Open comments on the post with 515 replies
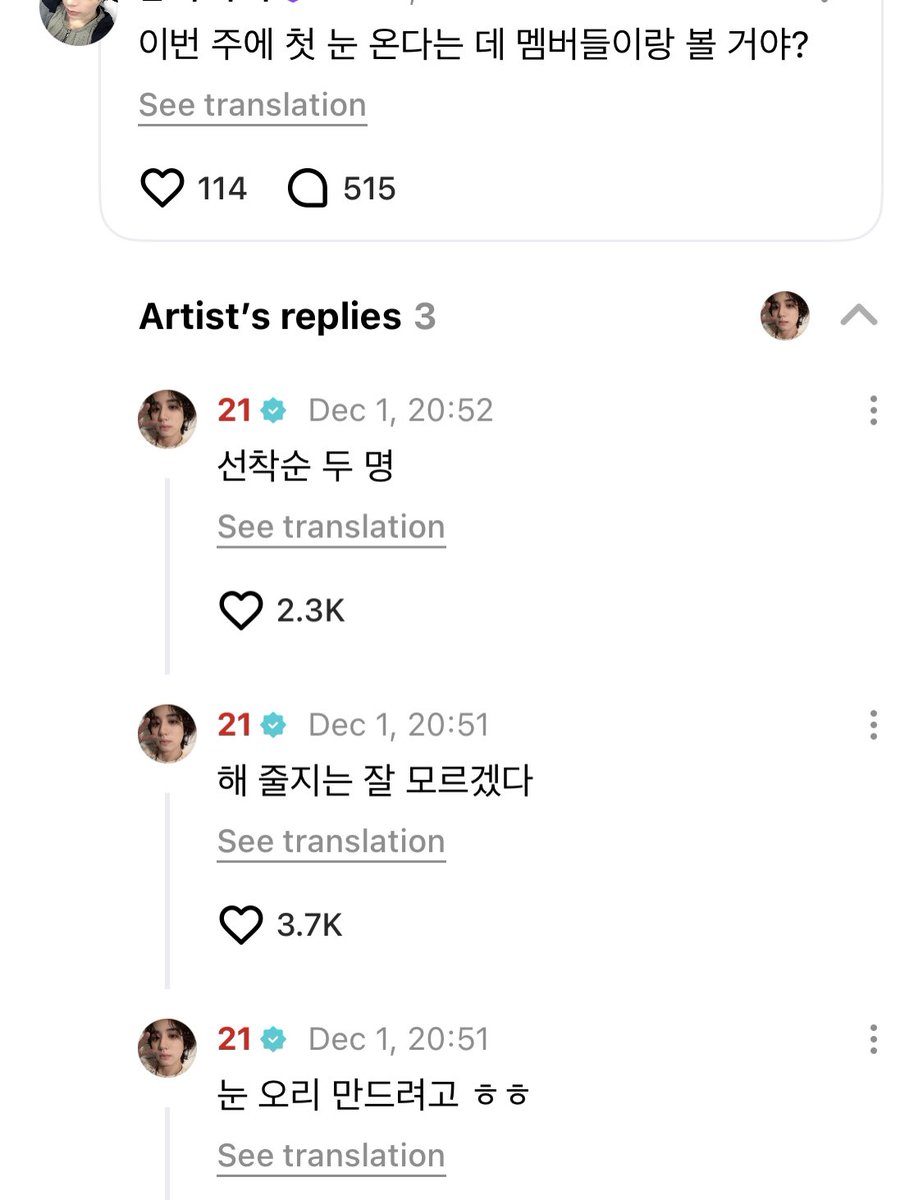The width and height of the screenshot is (923, 1200). [308, 188]
